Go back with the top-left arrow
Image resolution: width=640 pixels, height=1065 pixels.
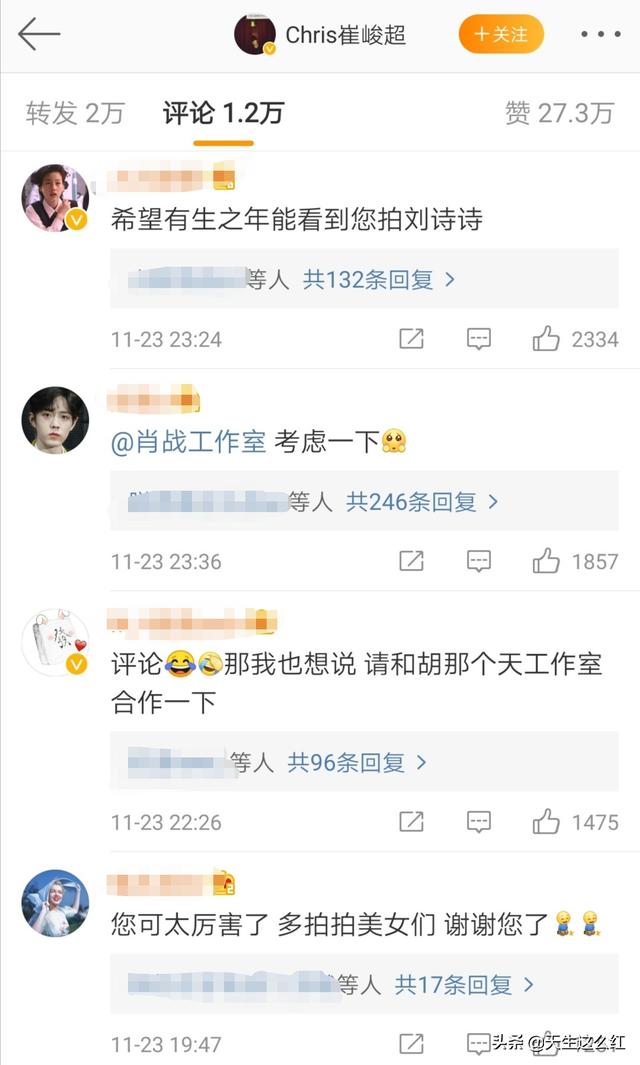39,34
